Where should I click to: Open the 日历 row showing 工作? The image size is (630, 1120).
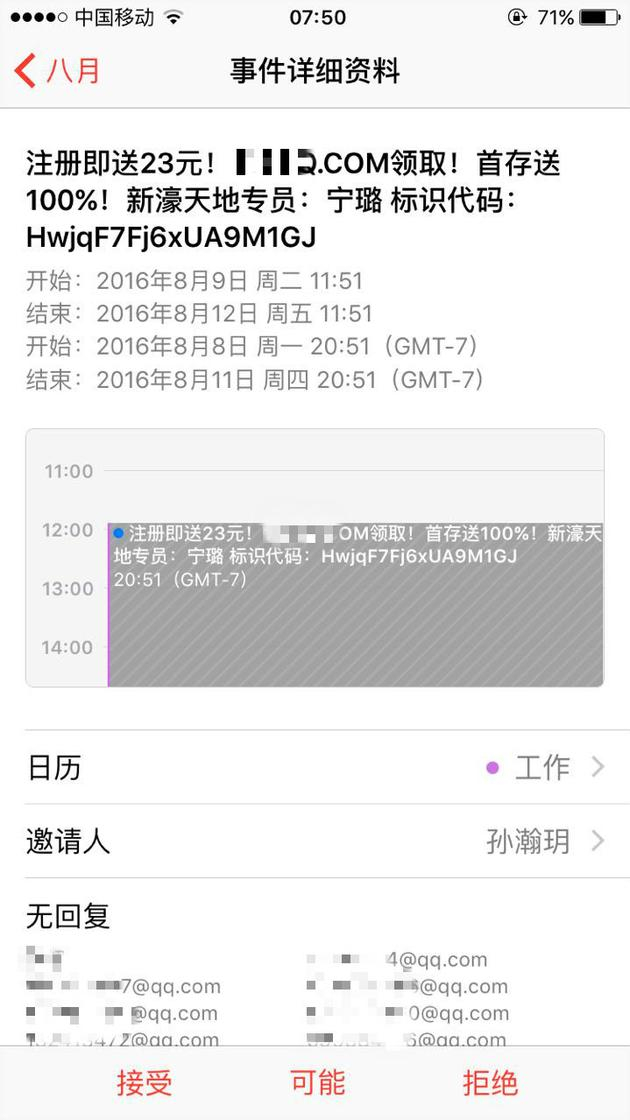click(x=315, y=768)
